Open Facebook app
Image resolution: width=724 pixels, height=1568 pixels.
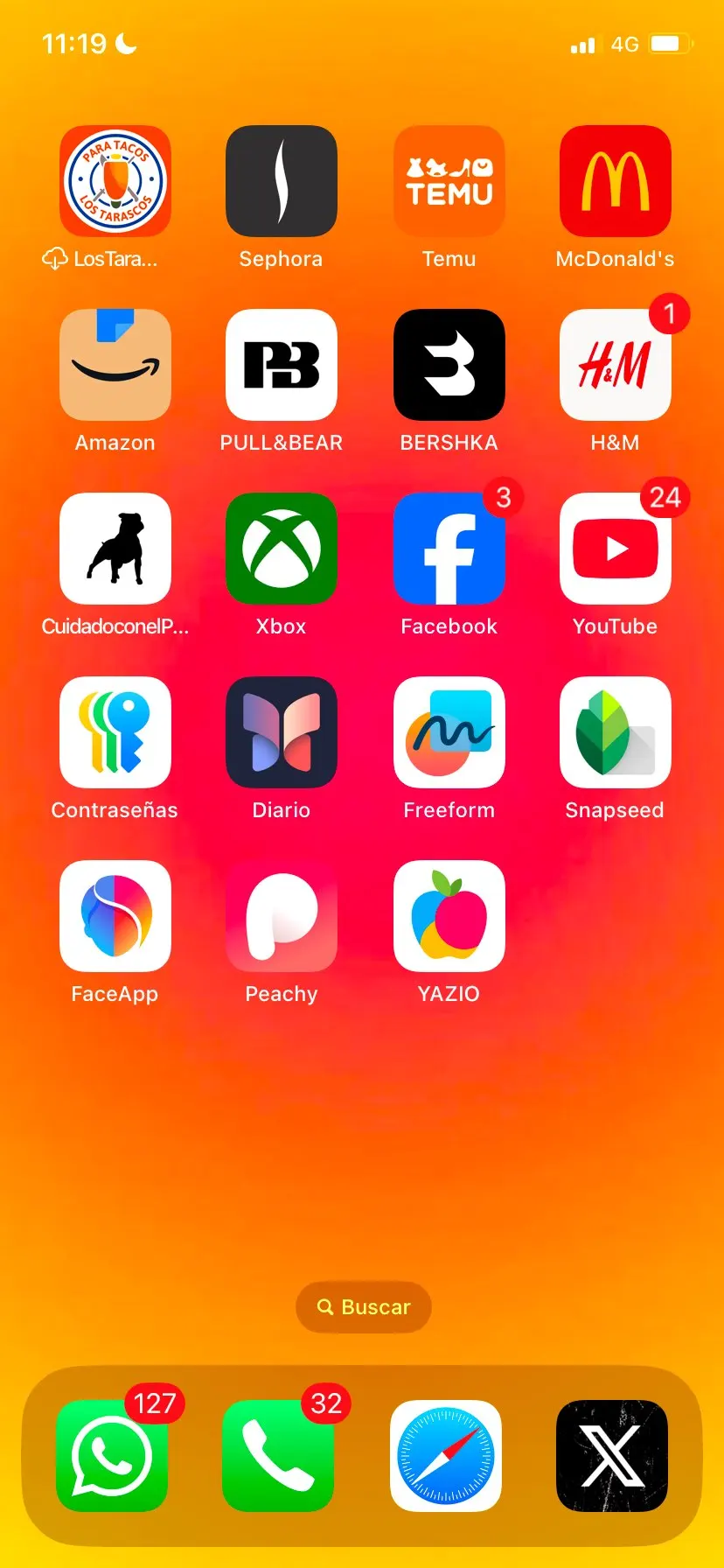(449, 549)
